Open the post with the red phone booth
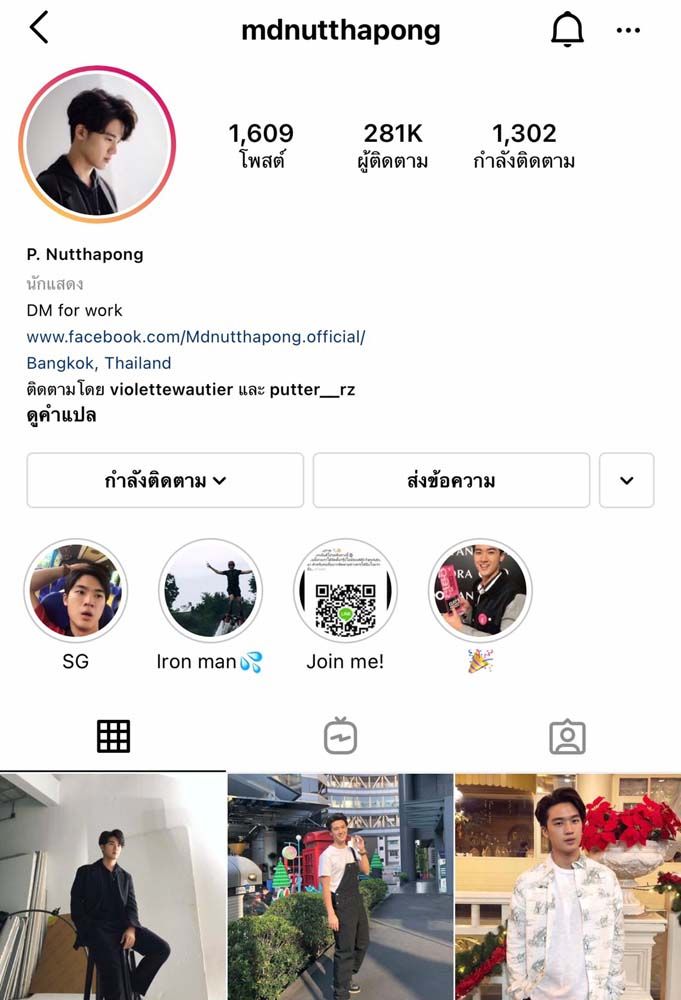Image resolution: width=681 pixels, height=1000 pixels. [340, 887]
